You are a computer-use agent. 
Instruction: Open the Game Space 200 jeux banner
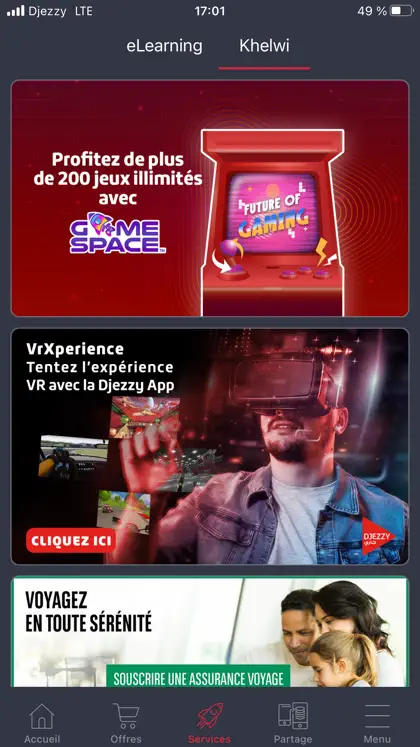210,198
